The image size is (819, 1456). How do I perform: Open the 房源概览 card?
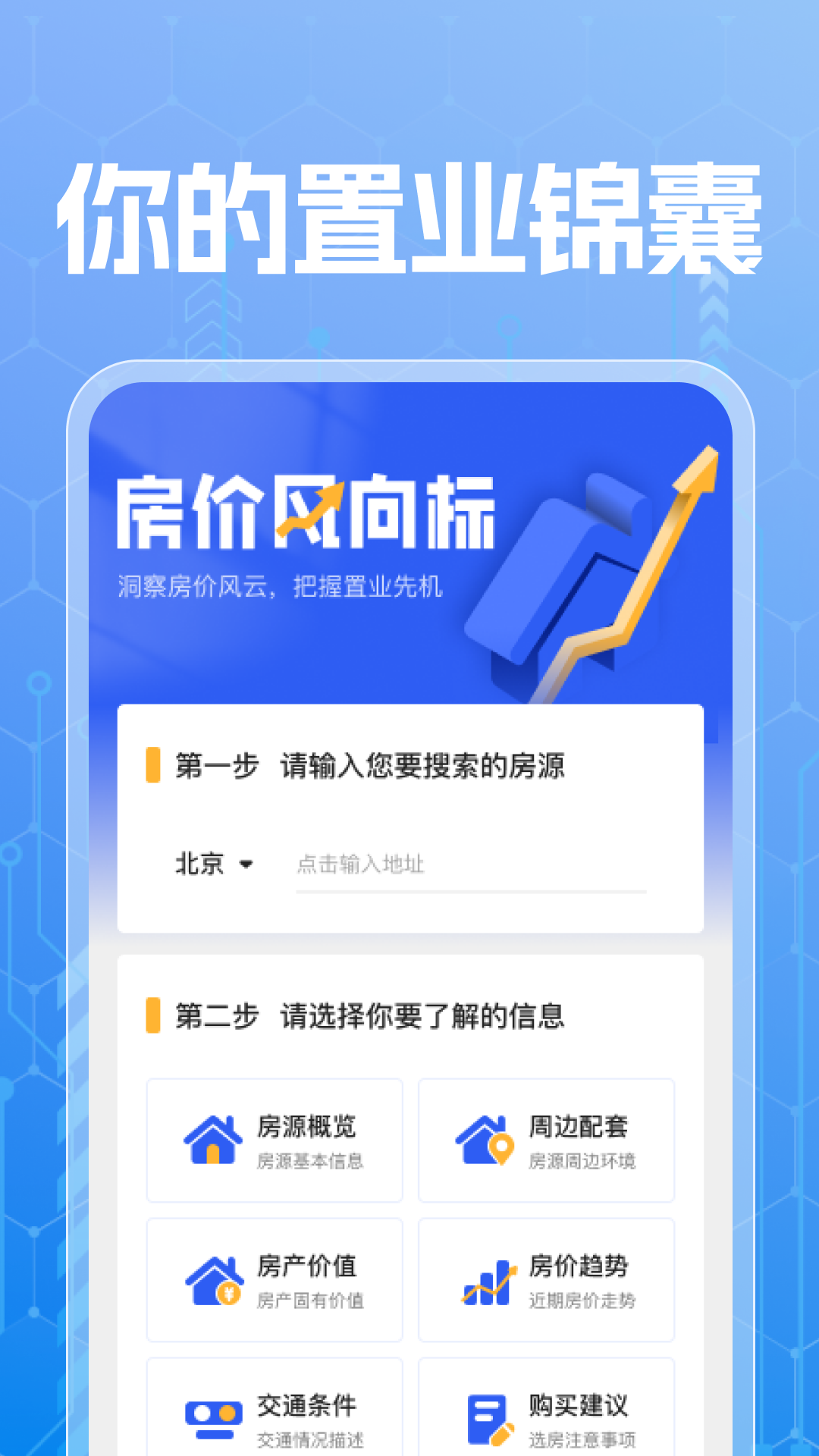[x=275, y=1140]
